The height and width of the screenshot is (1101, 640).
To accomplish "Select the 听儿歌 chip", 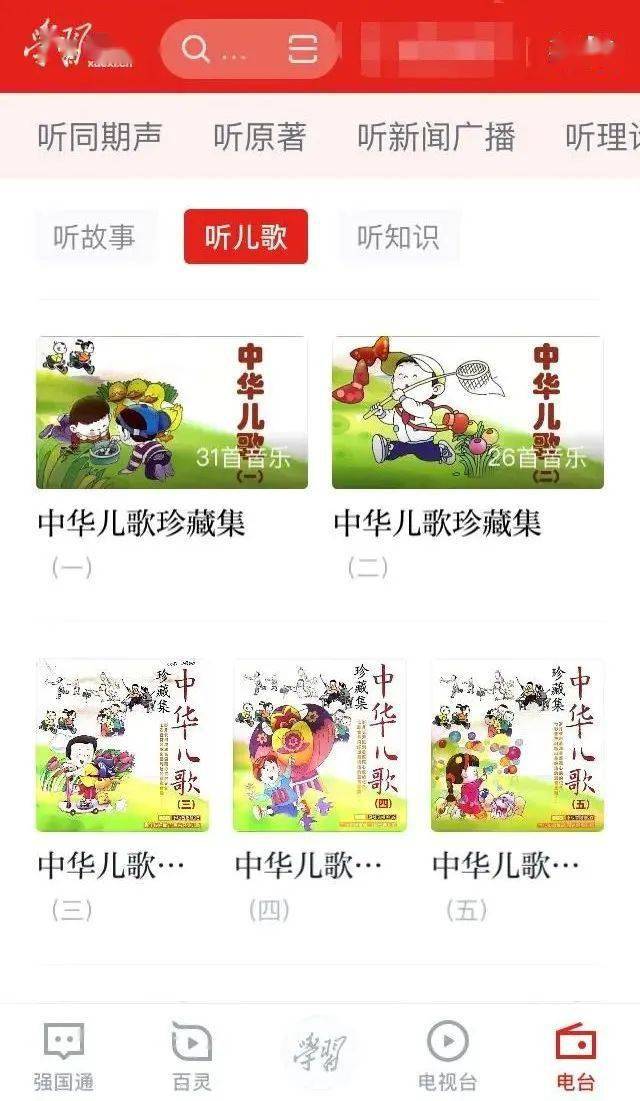I will (x=245, y=237).
